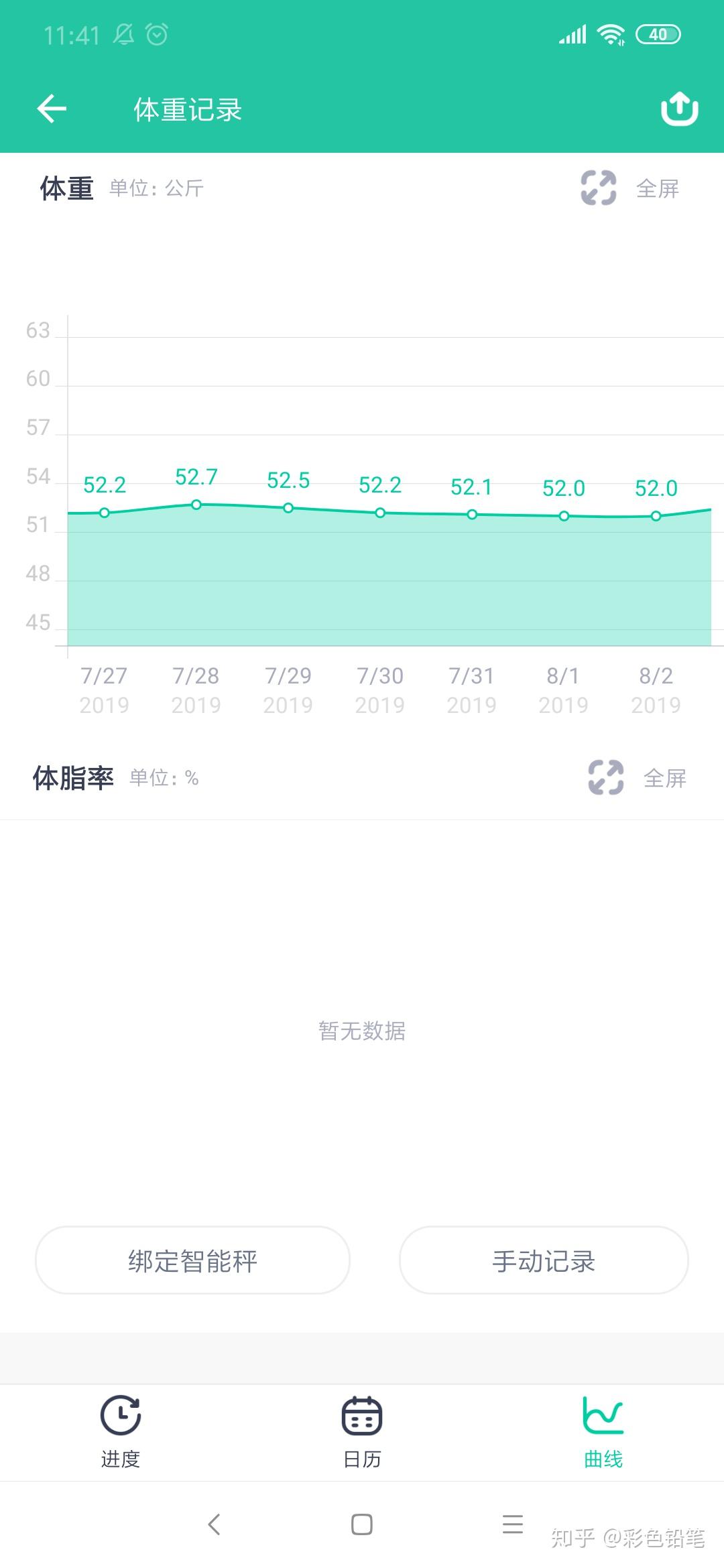This screenshot has height=1568, width=724.
Task: Select the 曲线 tab
Action: [603, 1432]
